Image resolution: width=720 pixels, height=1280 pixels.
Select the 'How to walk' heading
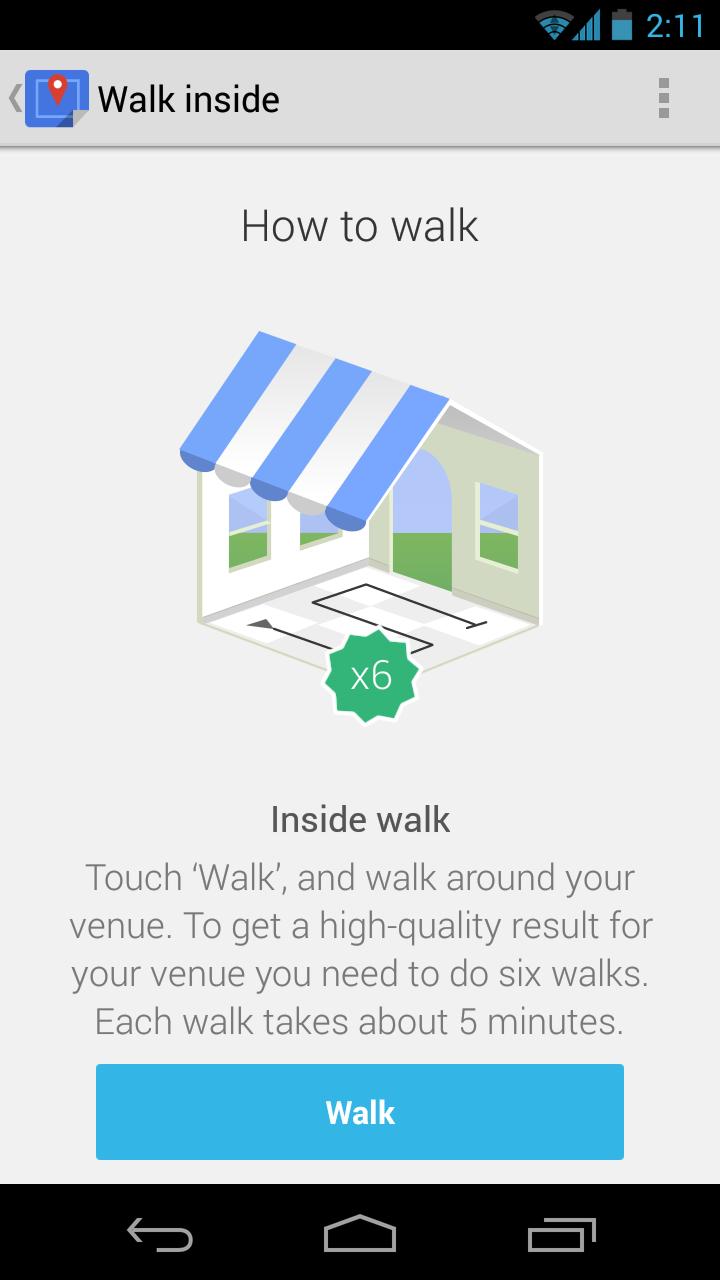360,226
